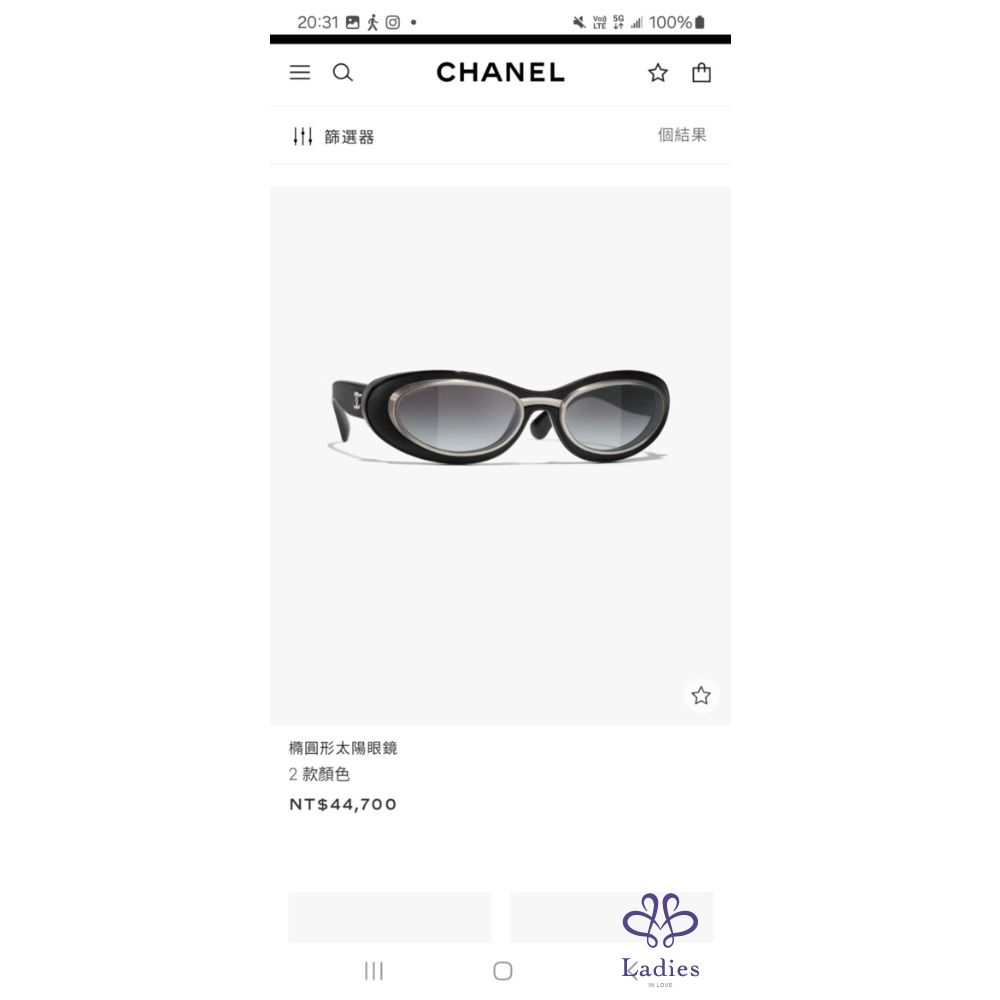This screenshot has height=1000, width=1000.
Task: Open the shopping bag
Action: click(702, 72)
